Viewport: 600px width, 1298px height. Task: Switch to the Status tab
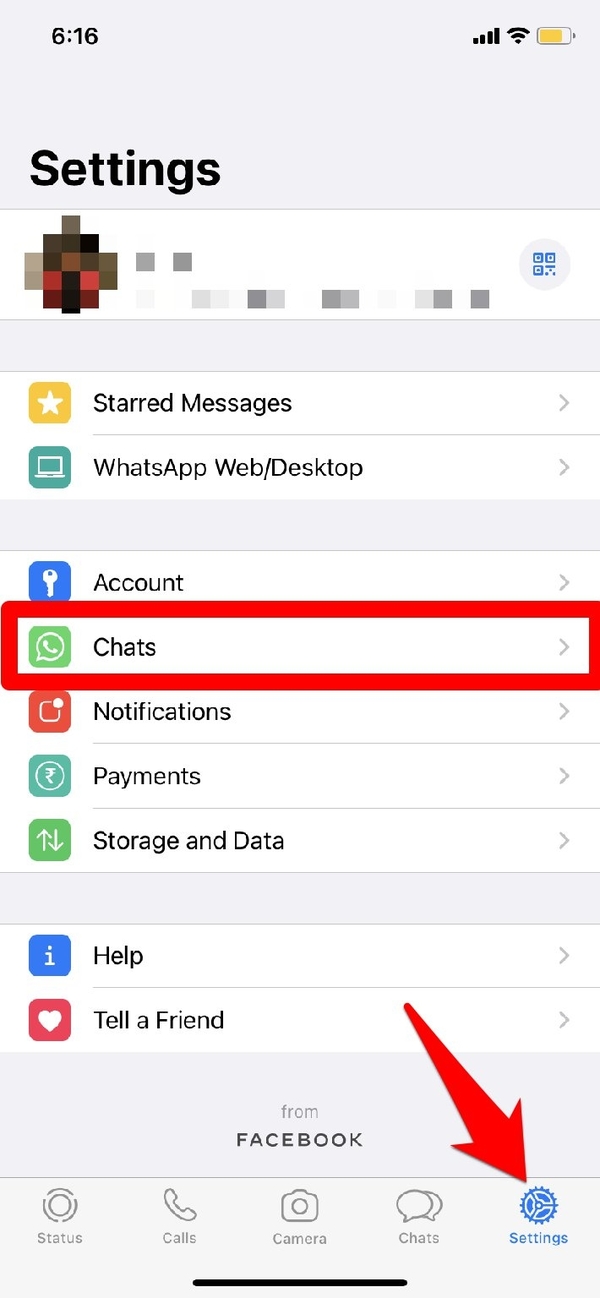[60, 1217]
